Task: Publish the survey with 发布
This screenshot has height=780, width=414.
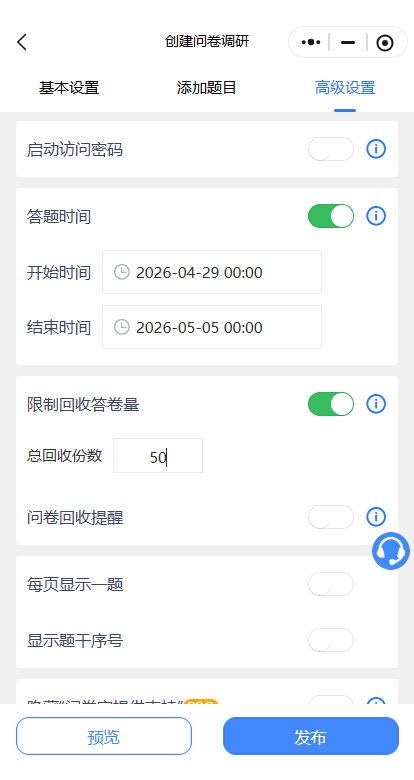Action: (311, 736)
